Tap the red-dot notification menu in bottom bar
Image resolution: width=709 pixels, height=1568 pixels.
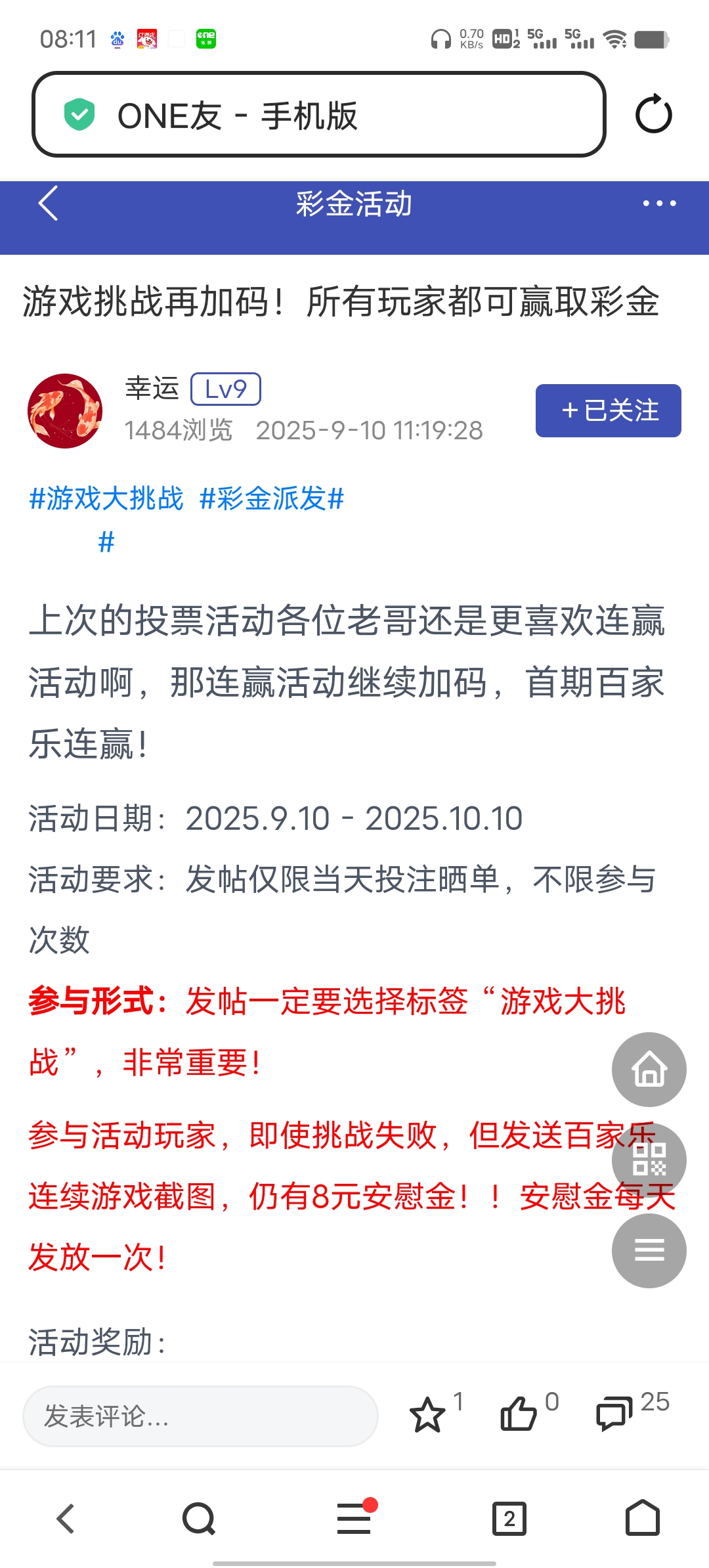pyautogui.click(x=354, y=1518)
